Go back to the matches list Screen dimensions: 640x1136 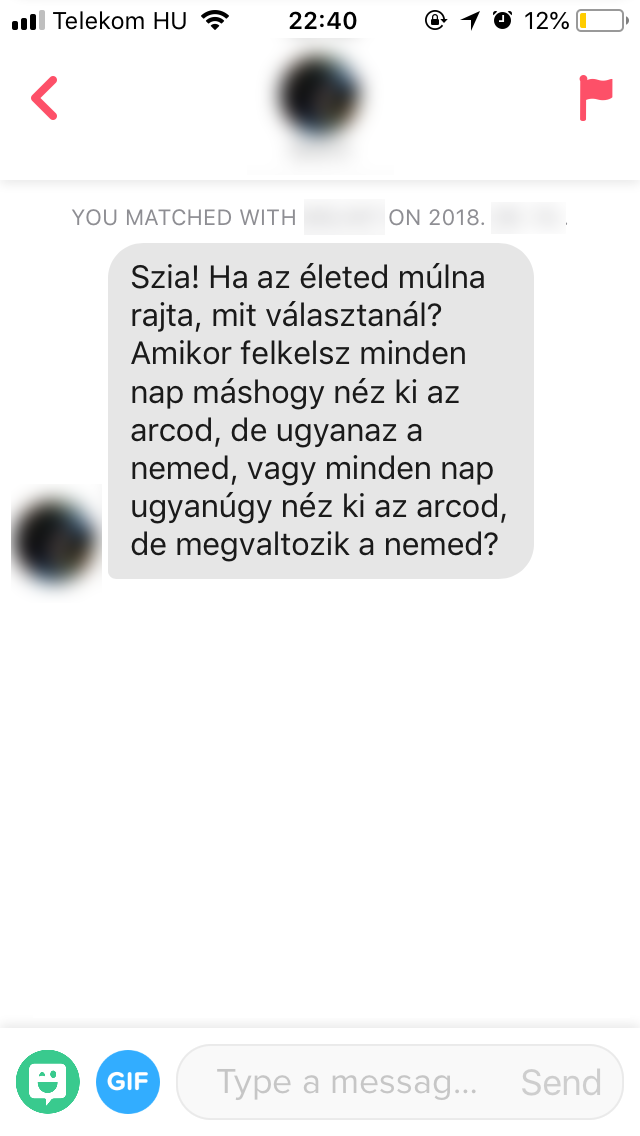click(x=45, y=98)
